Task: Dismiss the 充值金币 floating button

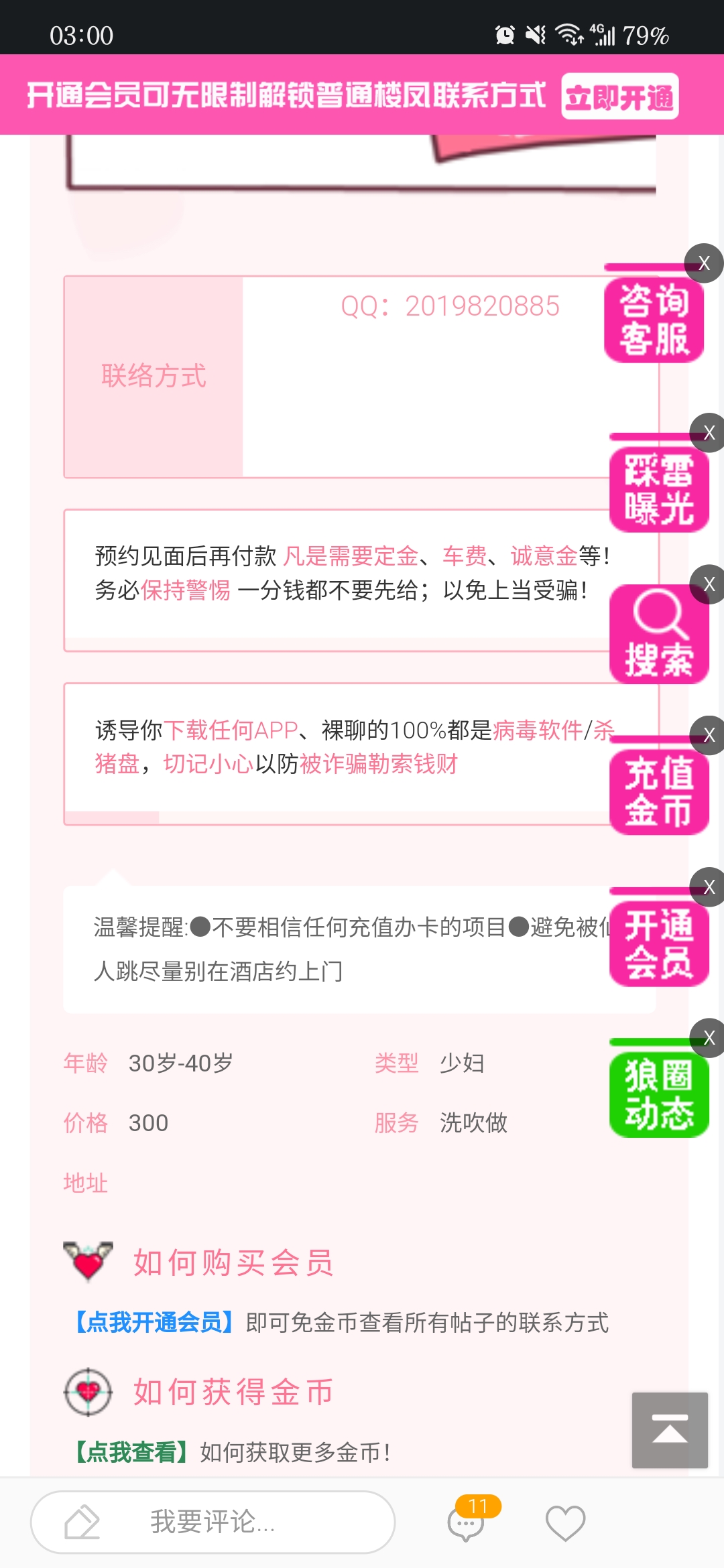Action: coord(709,735)
